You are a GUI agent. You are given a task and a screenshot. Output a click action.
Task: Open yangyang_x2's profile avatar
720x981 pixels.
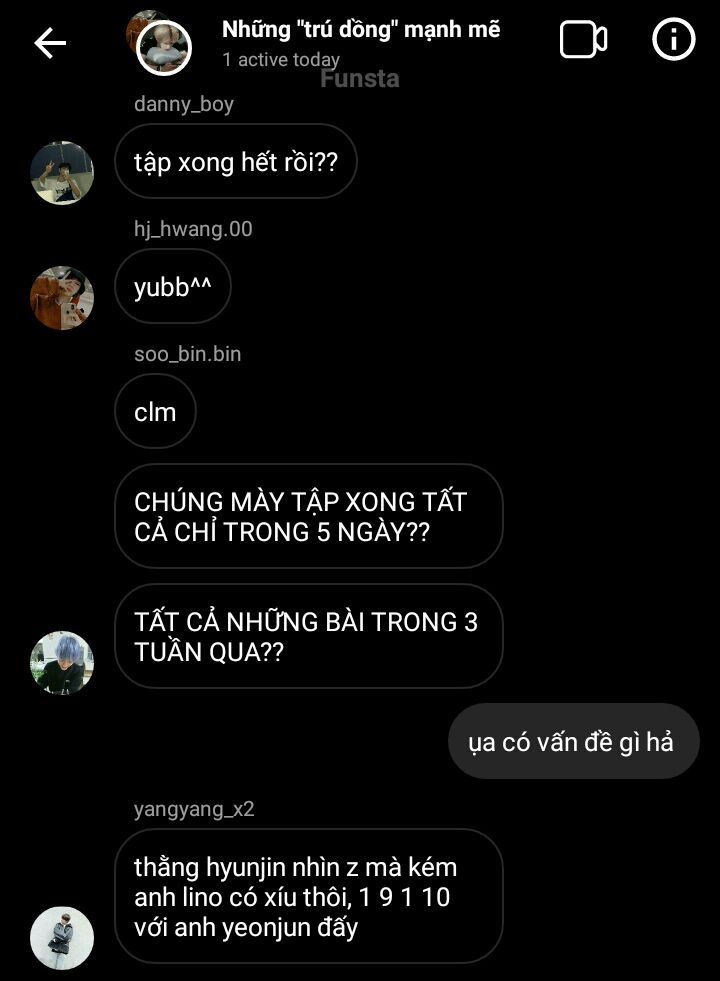[x=62, y=938]
